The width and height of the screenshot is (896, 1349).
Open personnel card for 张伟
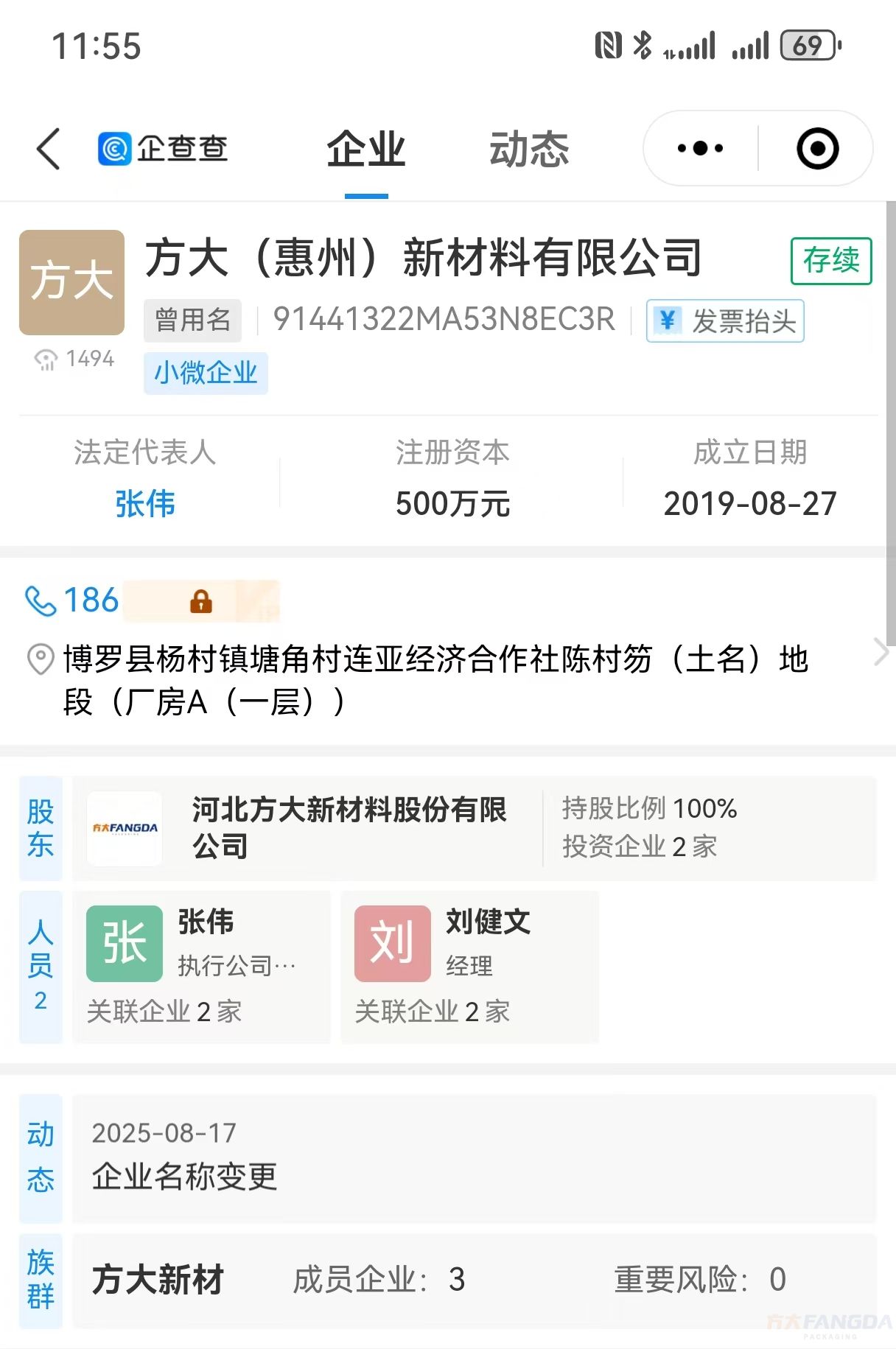200,965
